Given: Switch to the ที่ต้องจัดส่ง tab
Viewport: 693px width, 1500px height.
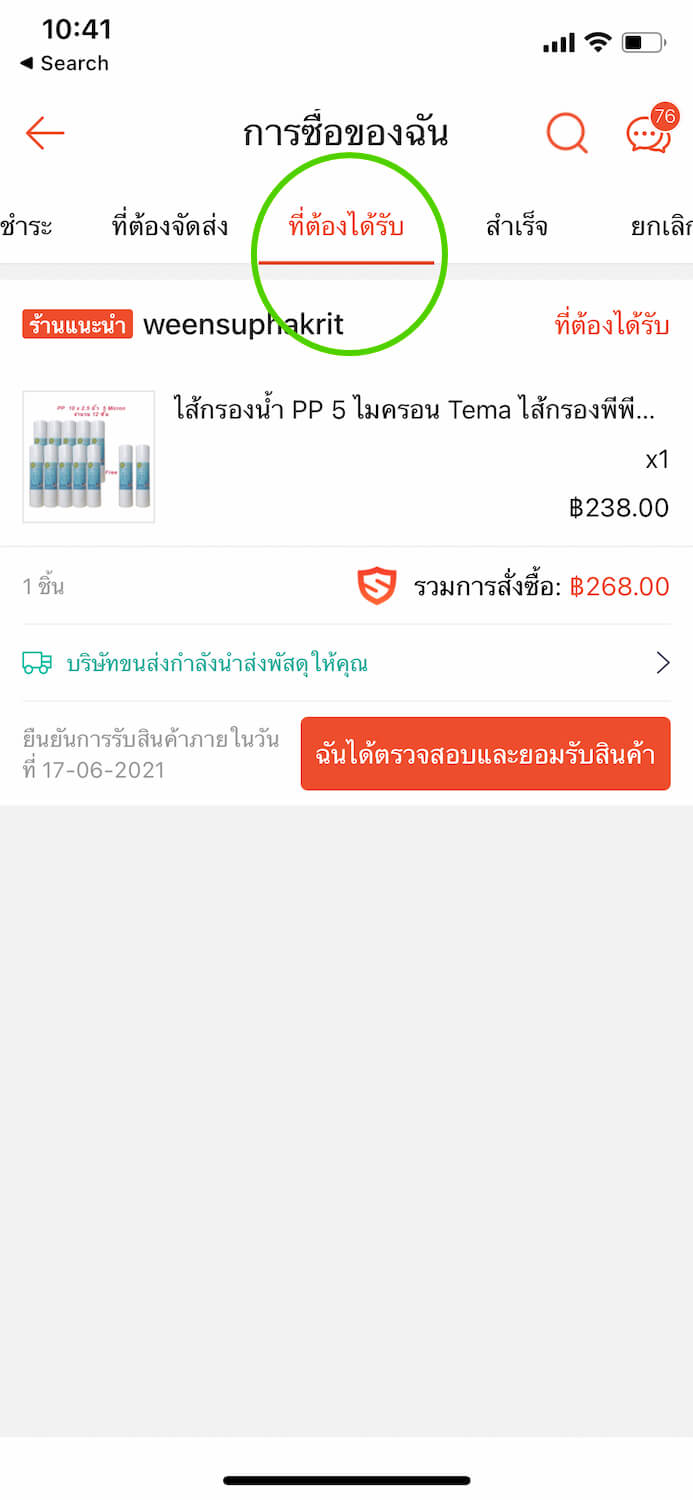Looking at the screenshot, I should pyautogui.click(x=170, y=226).
